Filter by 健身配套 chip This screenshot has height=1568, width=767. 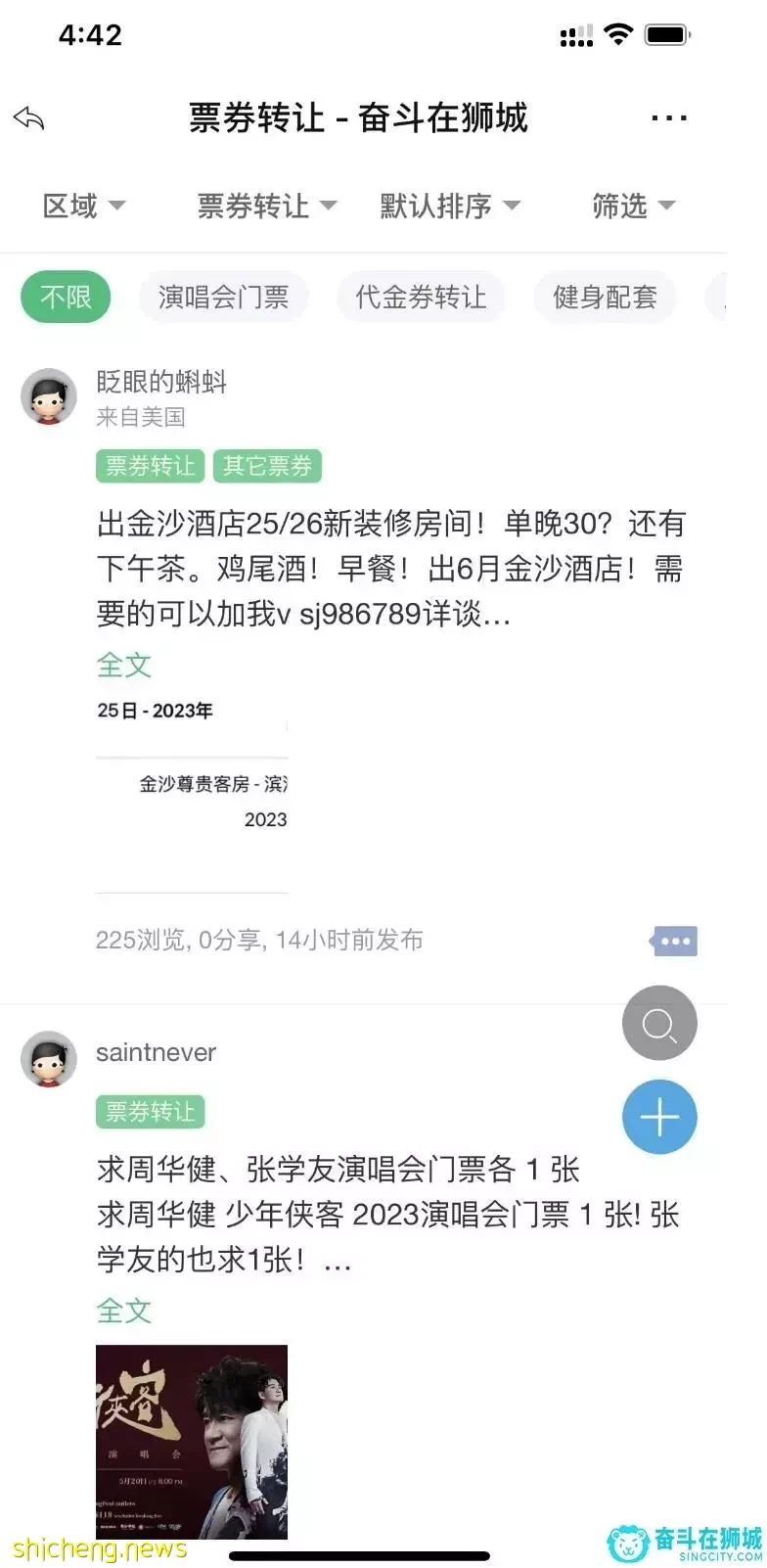[605, 297]
